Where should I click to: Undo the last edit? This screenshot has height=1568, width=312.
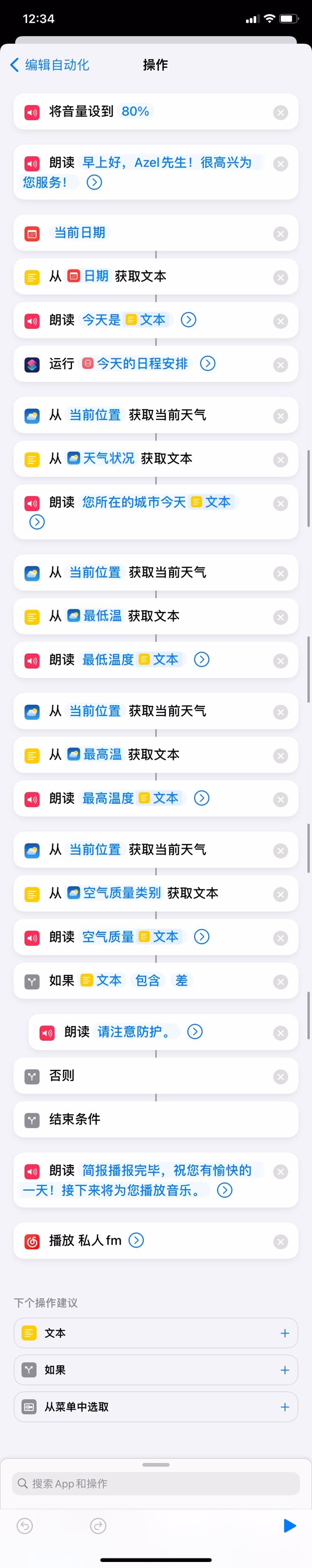pos(25,1525)
